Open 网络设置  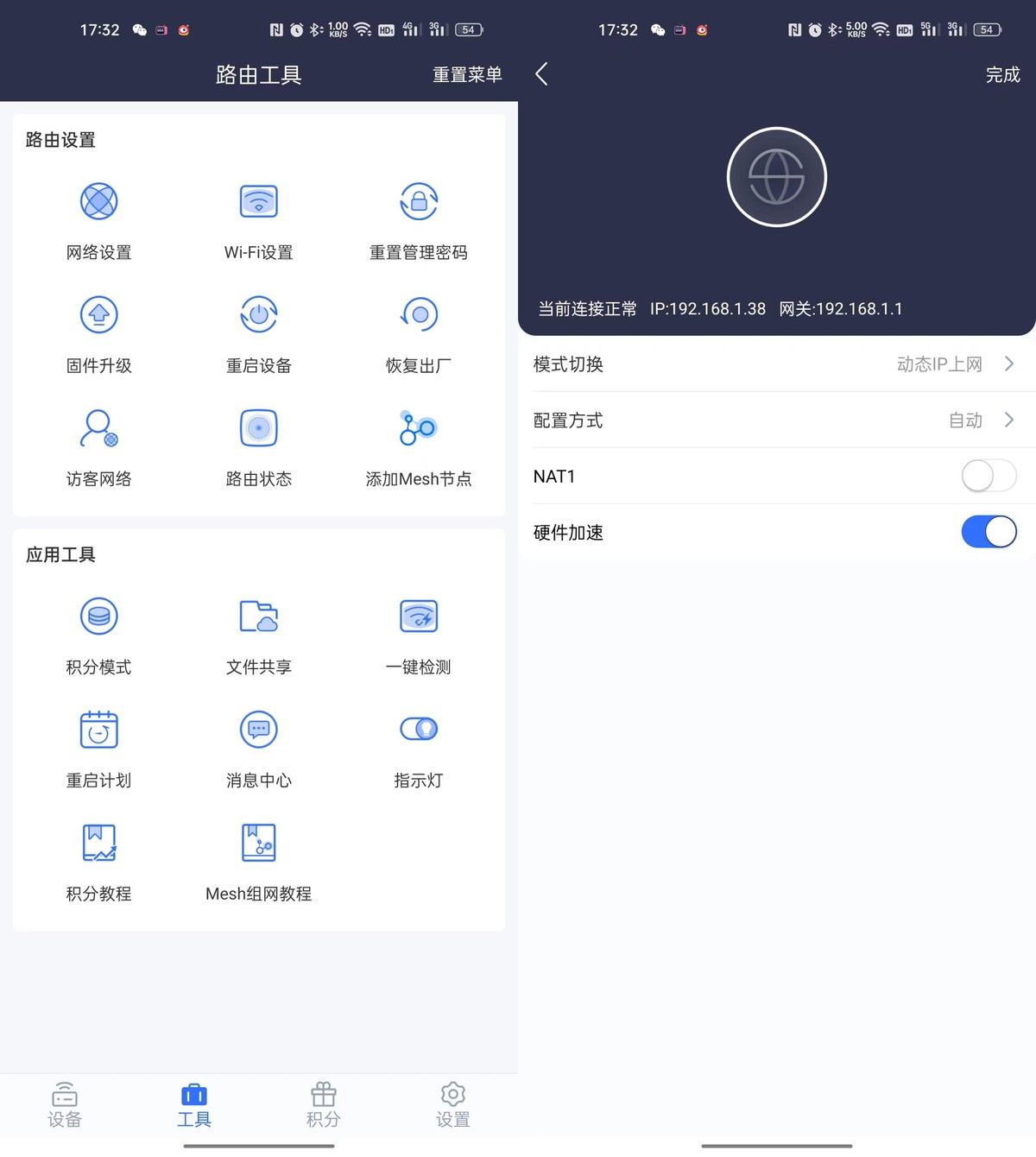pyautogui.click(x=99, y=219)
